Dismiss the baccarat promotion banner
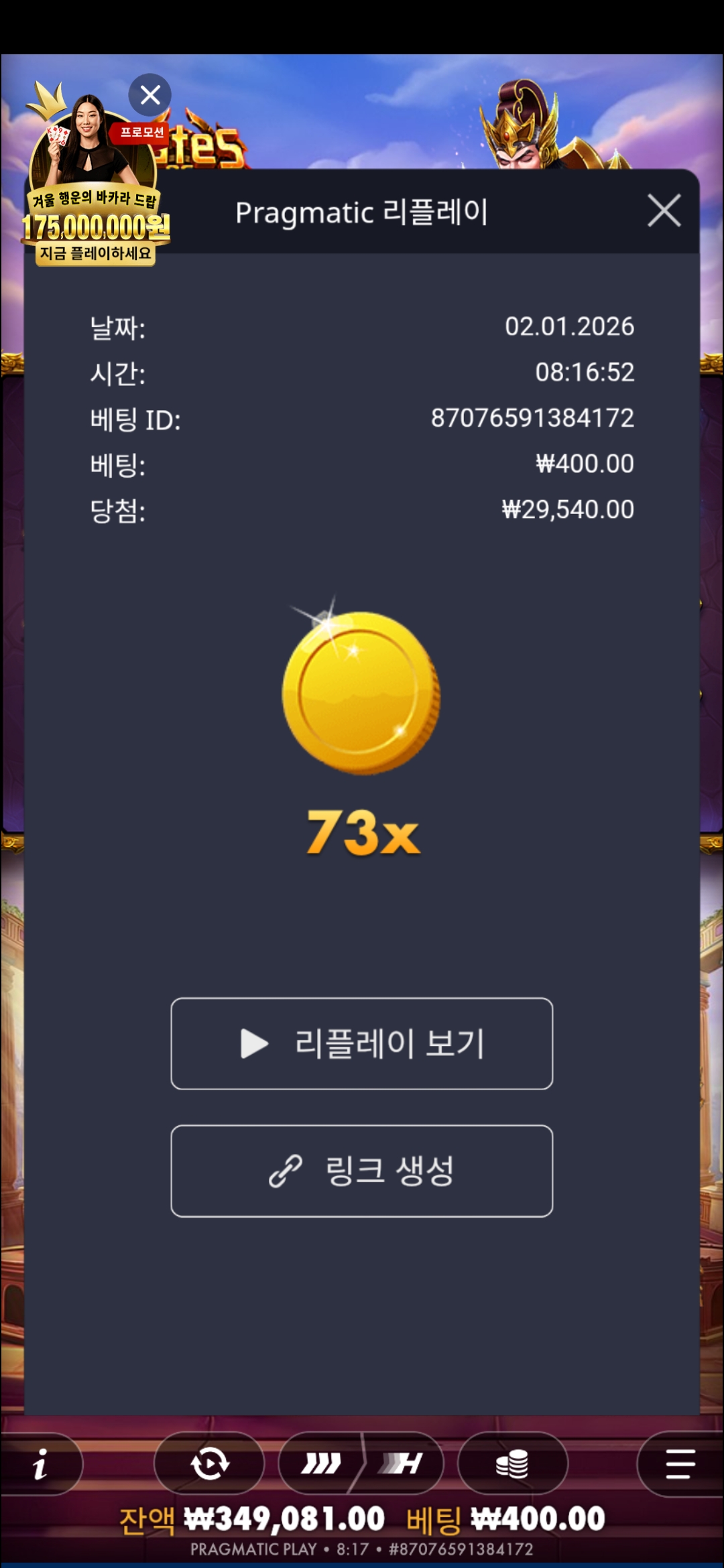Screen dimensions: 724x1568 pos(149,95)
